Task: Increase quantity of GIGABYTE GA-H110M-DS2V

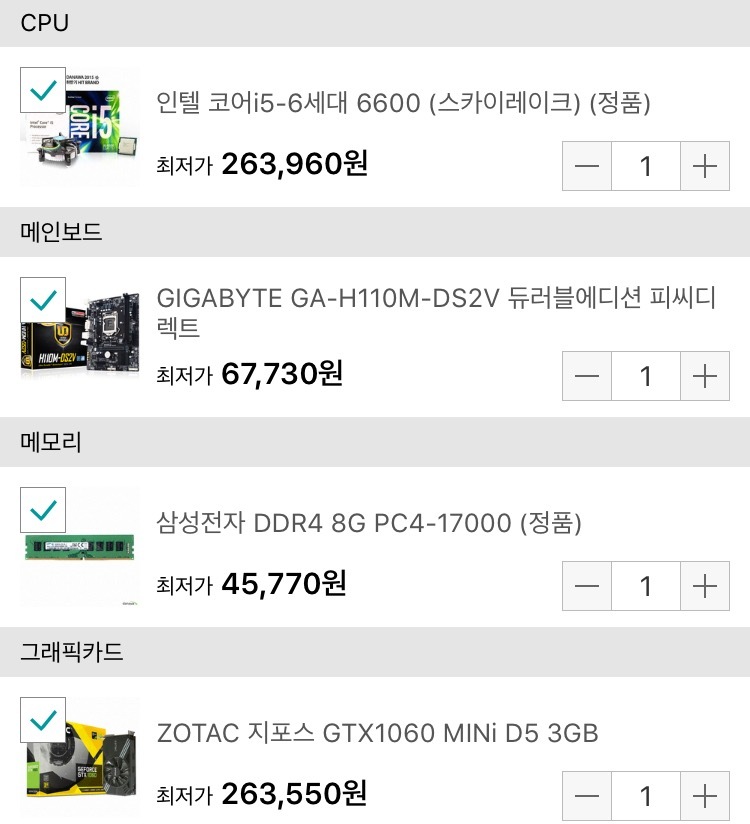Action: (705, 376)
